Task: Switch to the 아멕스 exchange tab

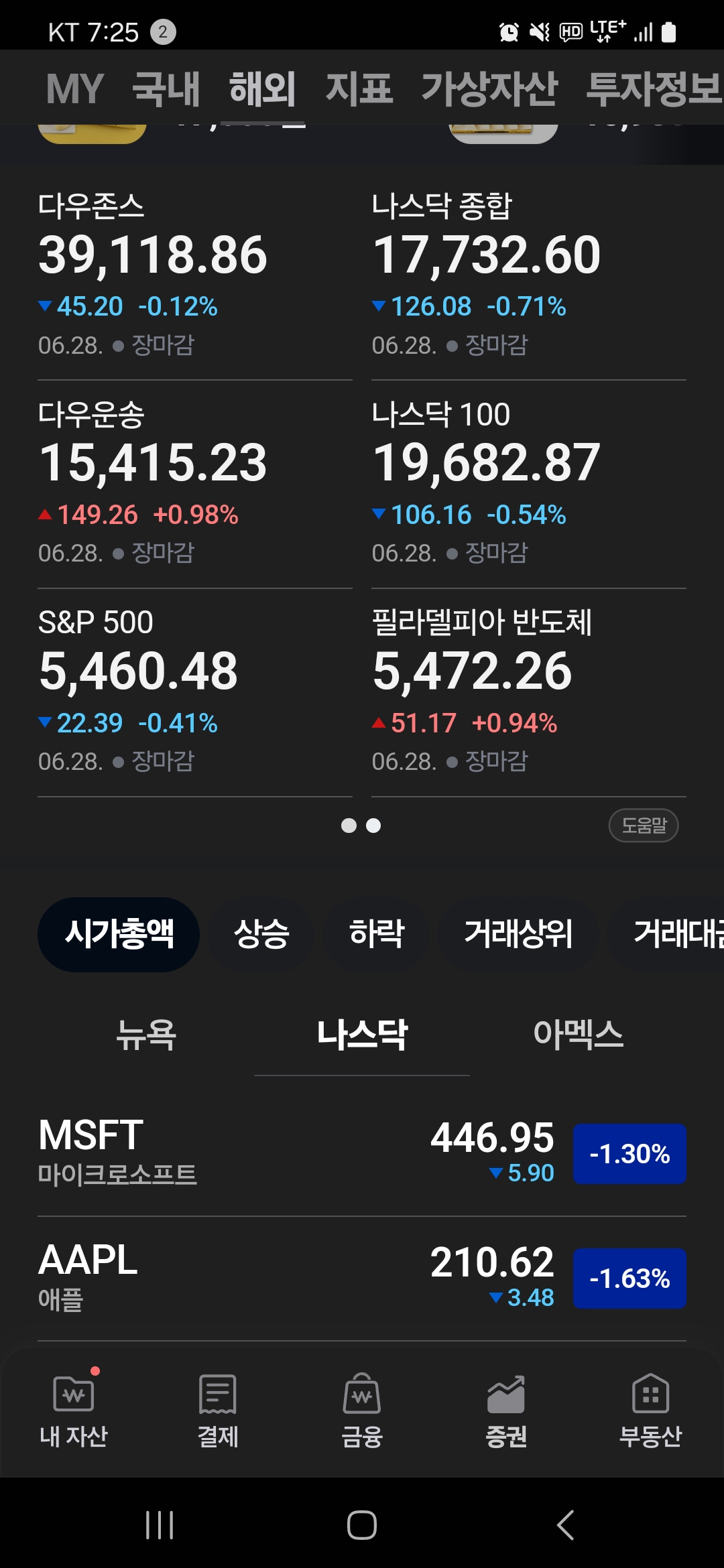Action: point(578,1034)
